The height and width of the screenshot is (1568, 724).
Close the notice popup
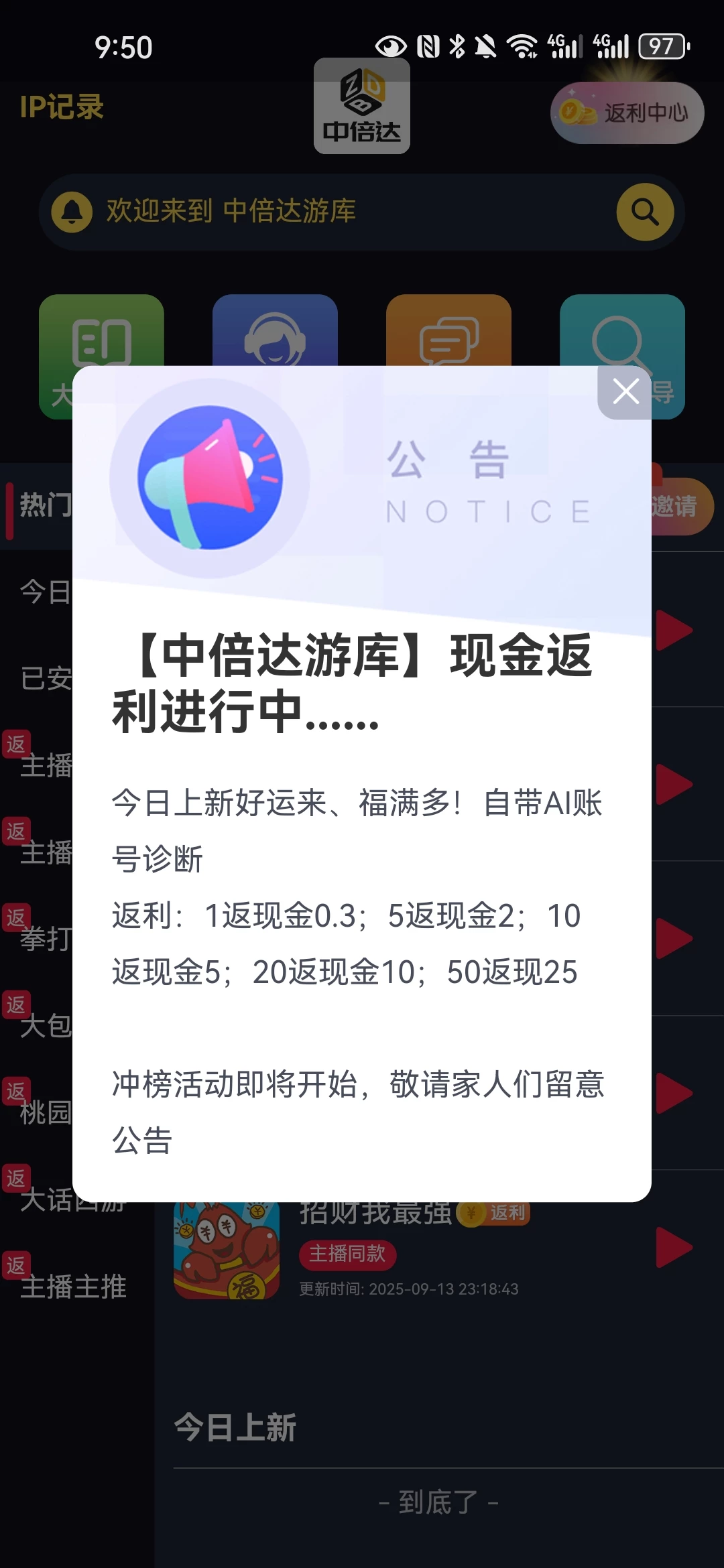pos(625,392)
